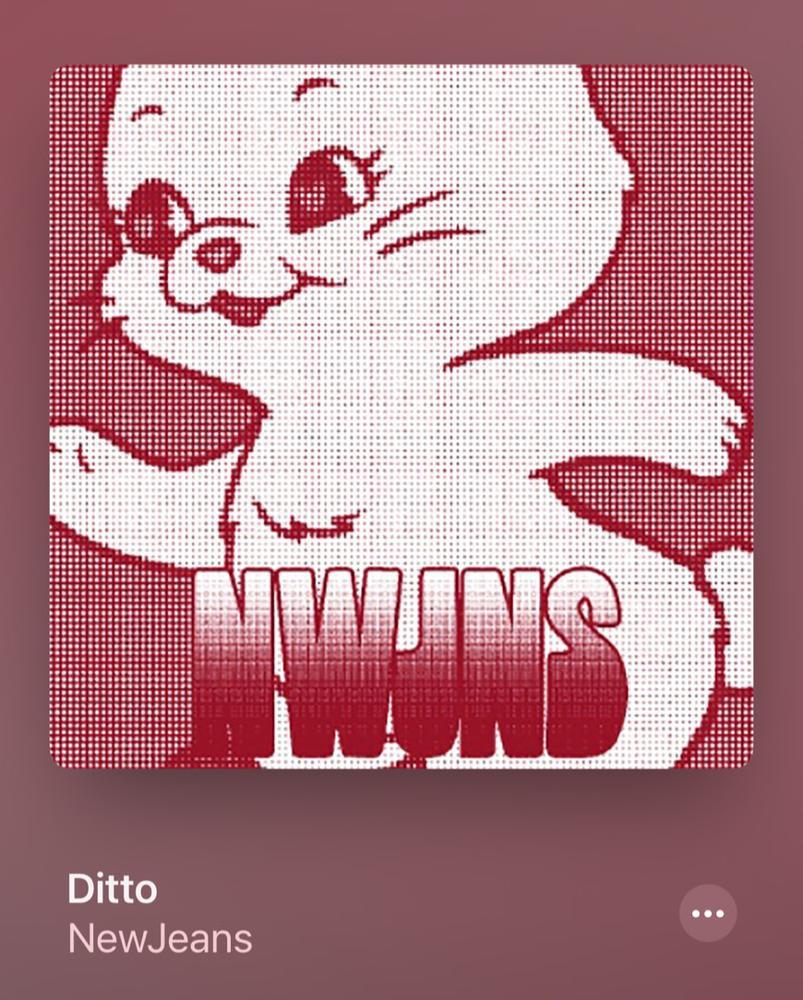Image resolution: width=803 pixels, height=1000 pixels.
Task: Open the artist page for NewJeans
Action: point(161,937)
